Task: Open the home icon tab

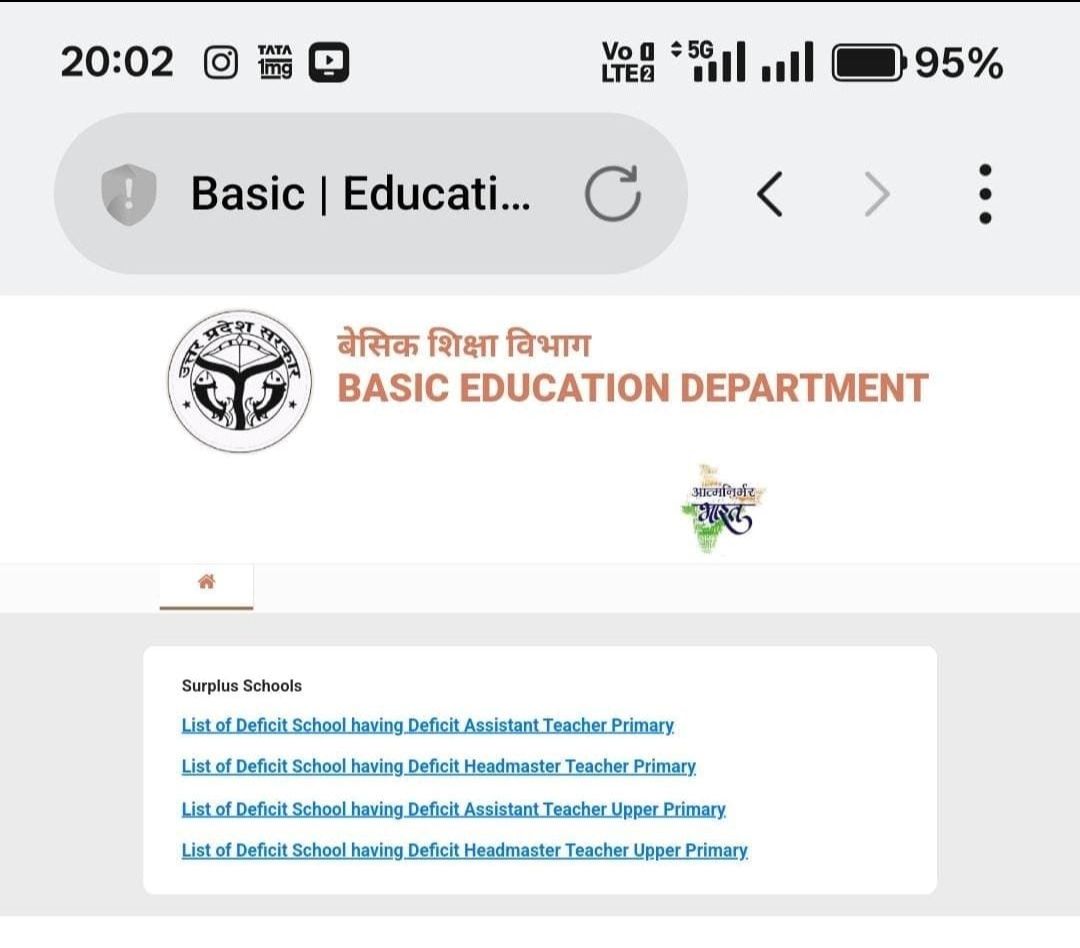Action: coord(206,582)
